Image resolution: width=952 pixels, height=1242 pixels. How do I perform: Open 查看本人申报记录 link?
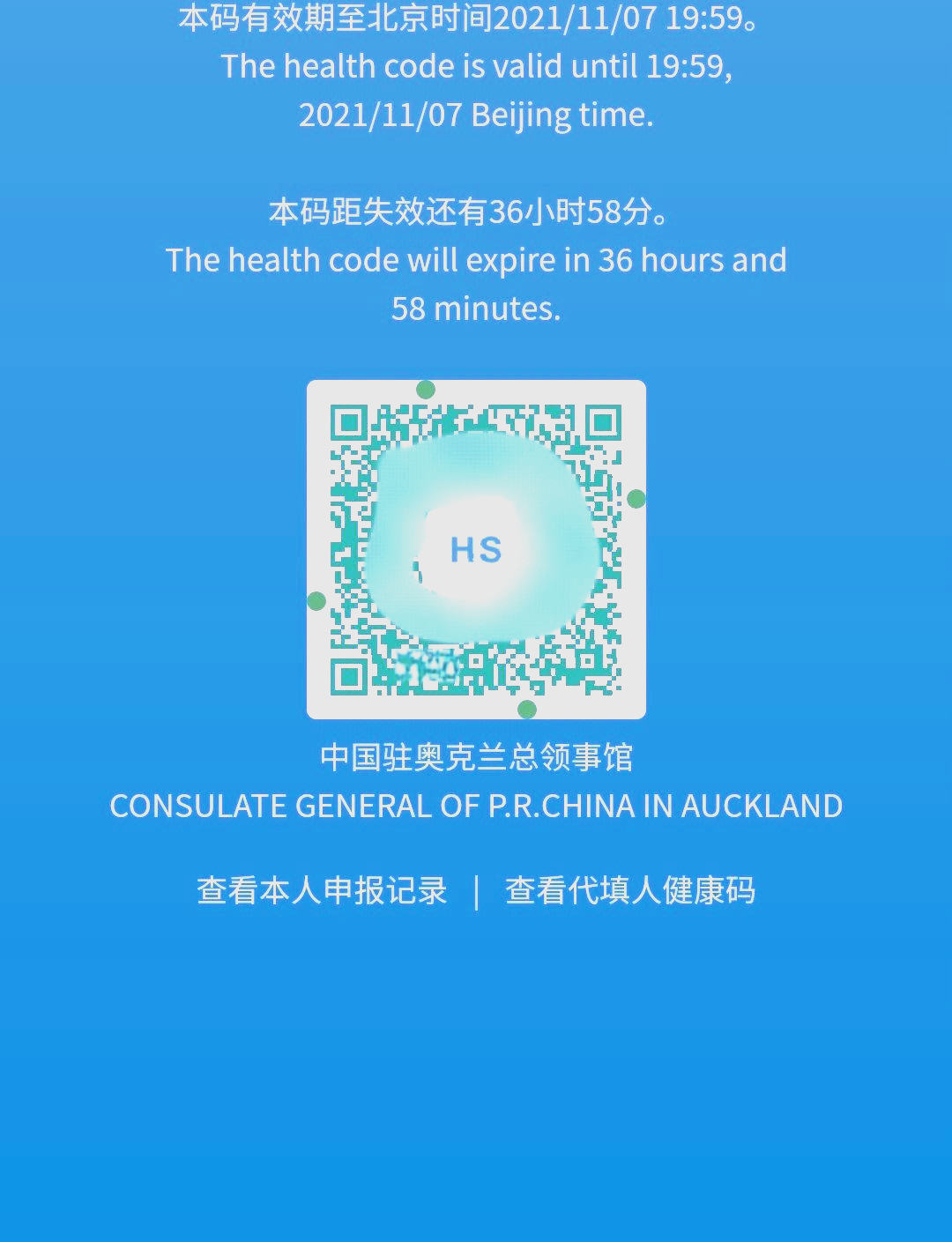click(x=322, y=890)
